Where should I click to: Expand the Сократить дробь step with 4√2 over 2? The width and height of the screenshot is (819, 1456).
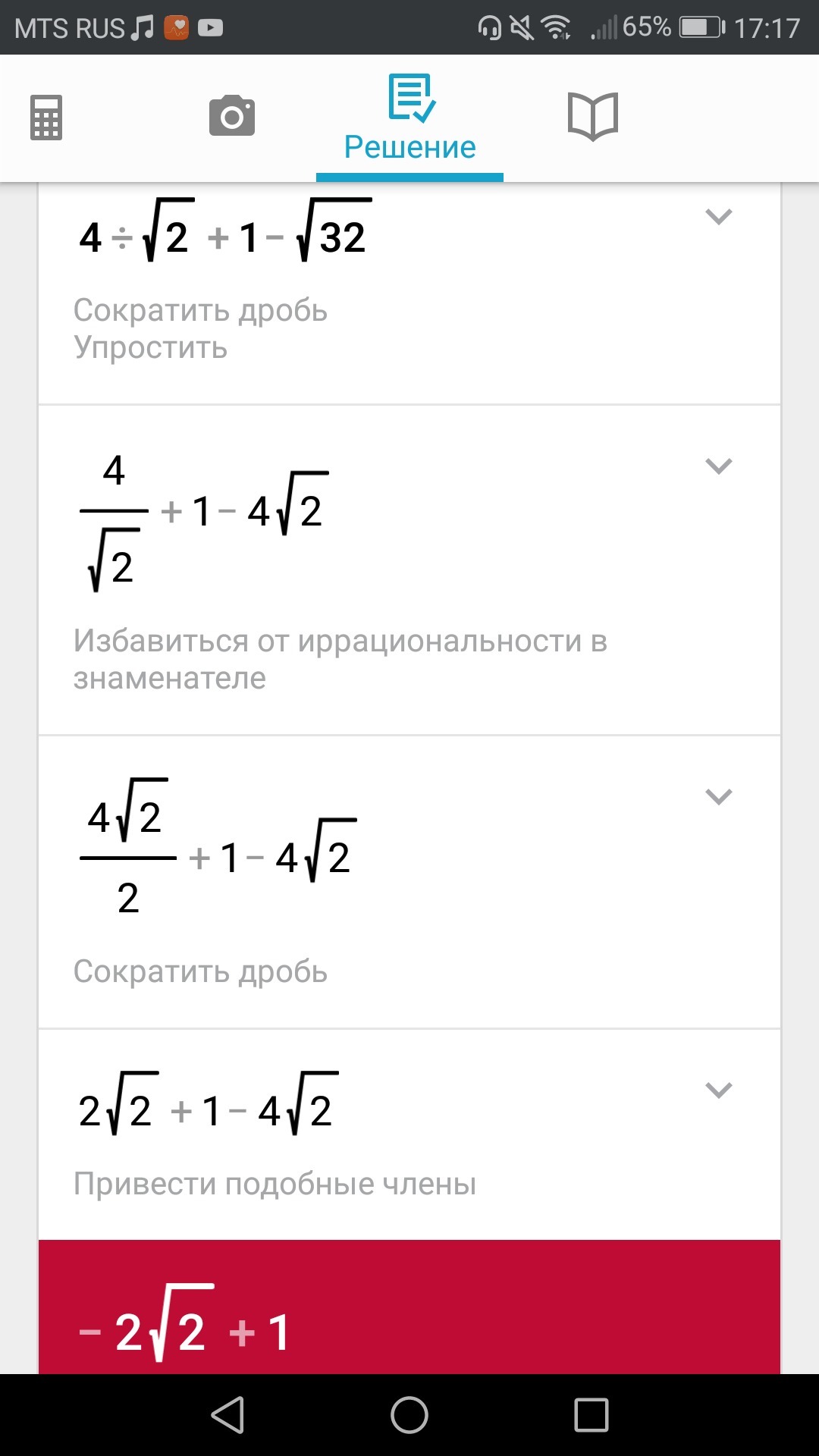pyautogui.click(x=718, y=796)
